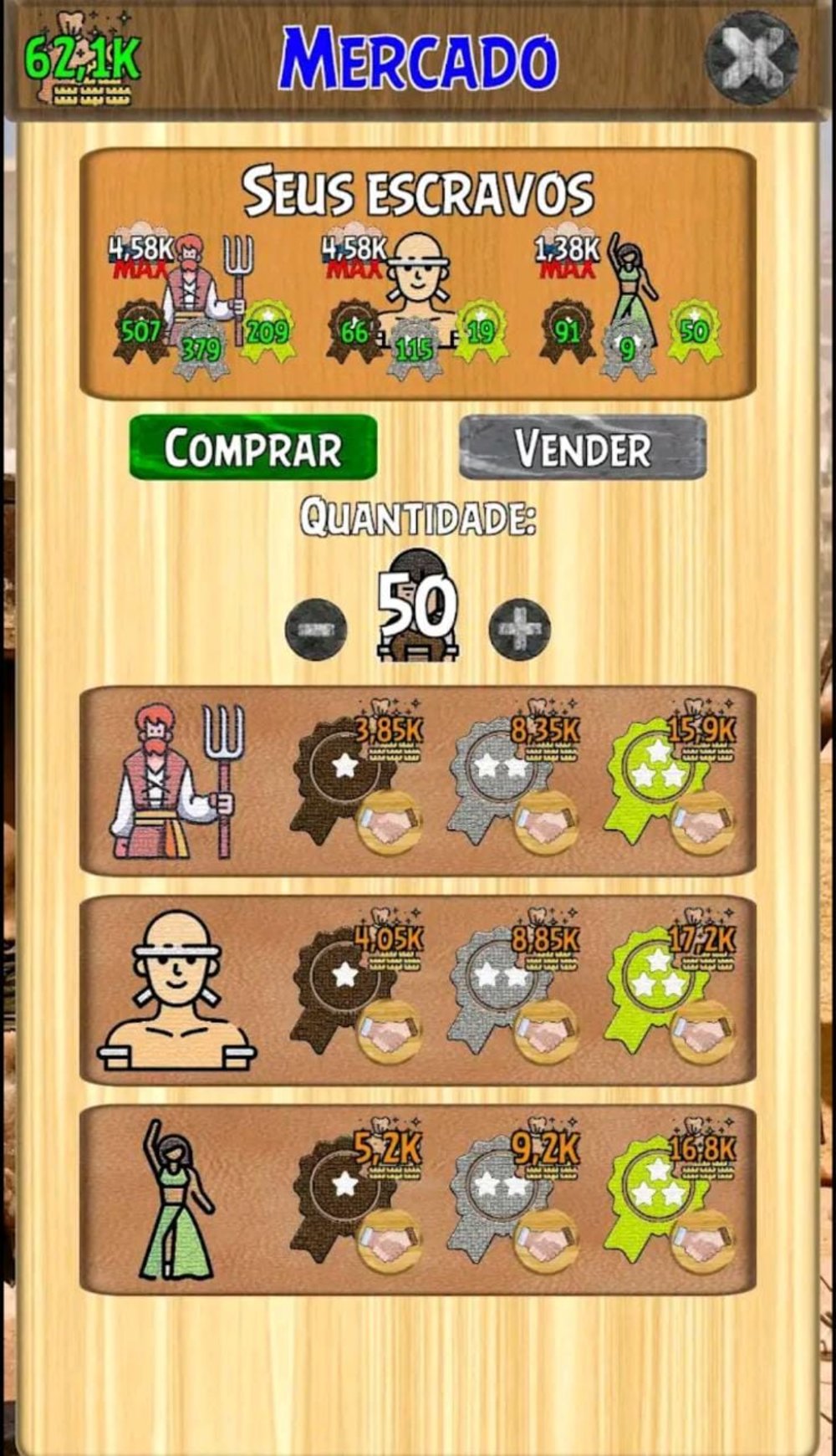The image size is (836, 1456).
Task: Close the Mercado window
Action: point(752,56)
